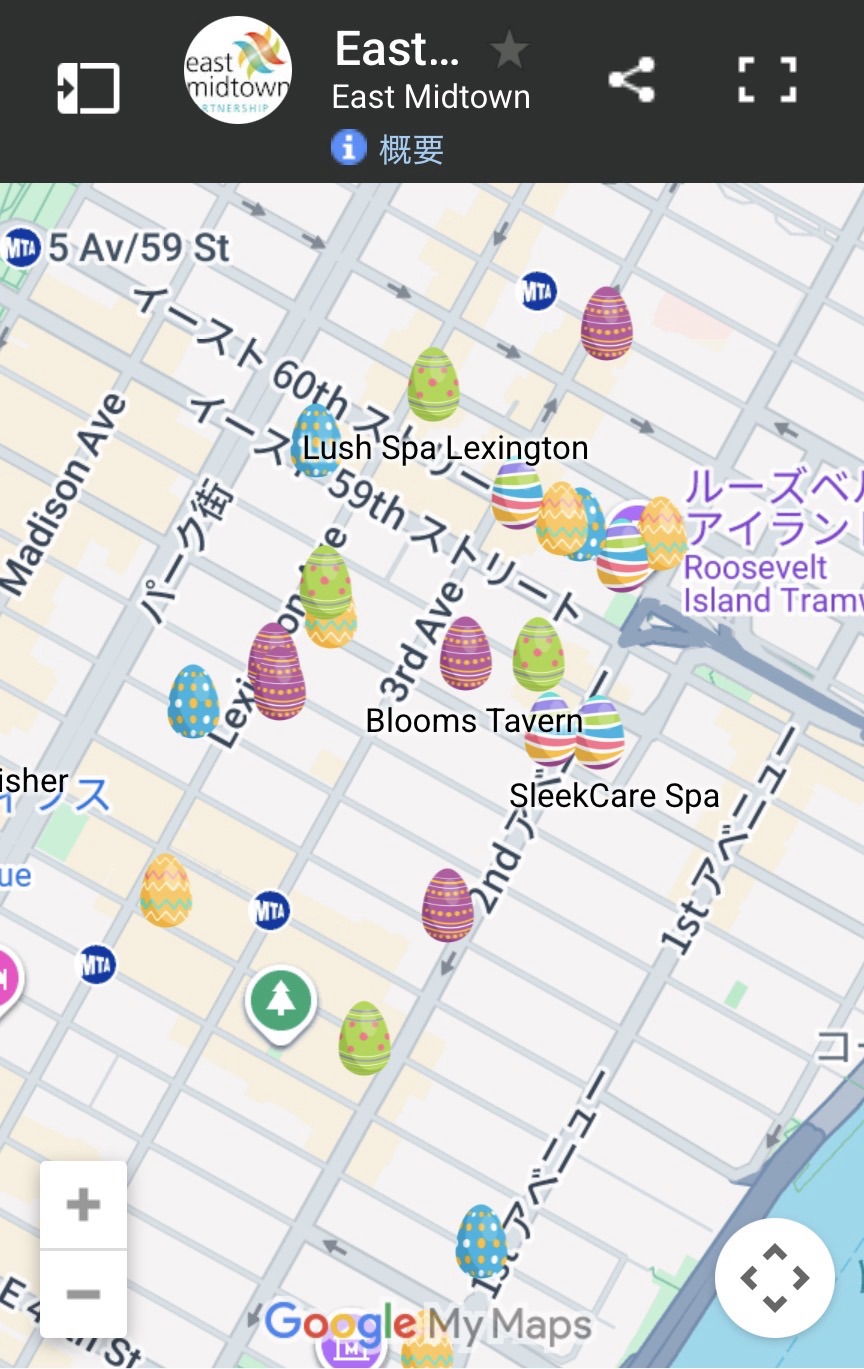This screenshot has height=1369, width=864.
Task: Open the SleekCare Spa egg marker
Action: (601, 732)
